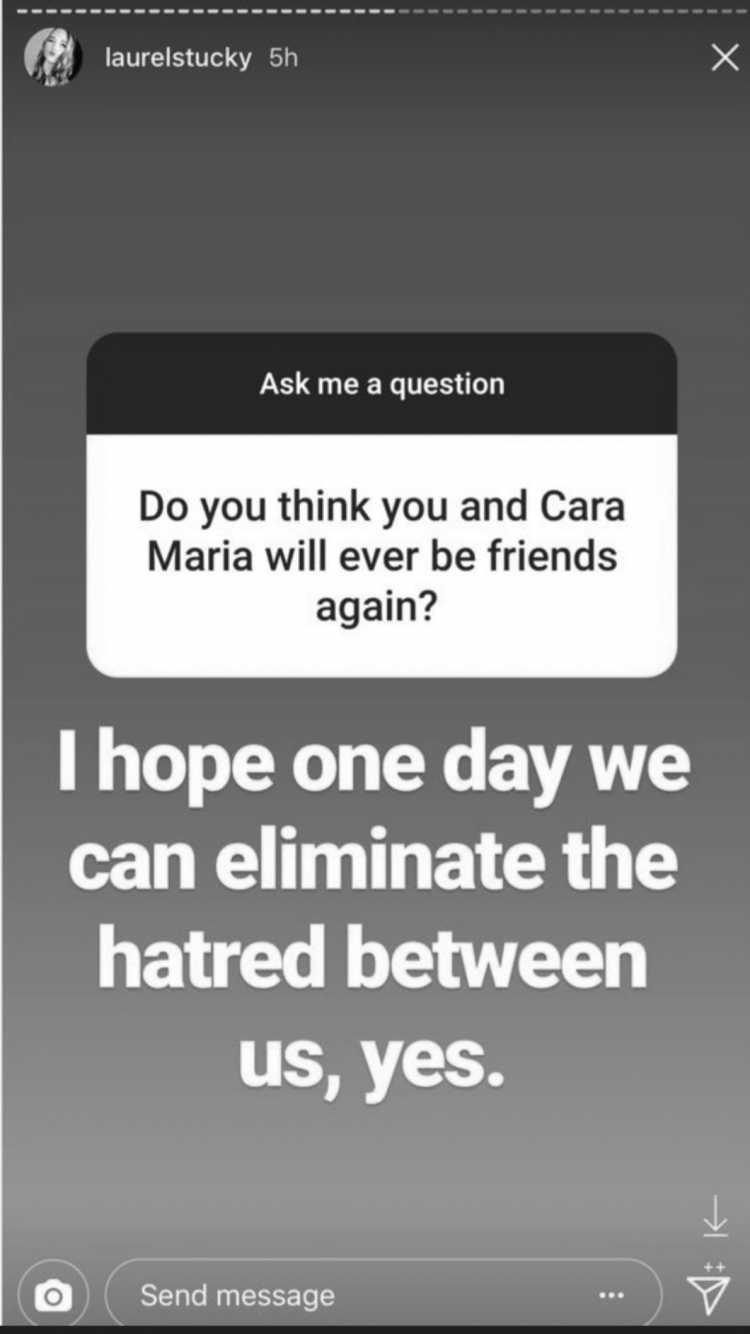
Task: Focus the Send message field
Action: coord(350,1296)
